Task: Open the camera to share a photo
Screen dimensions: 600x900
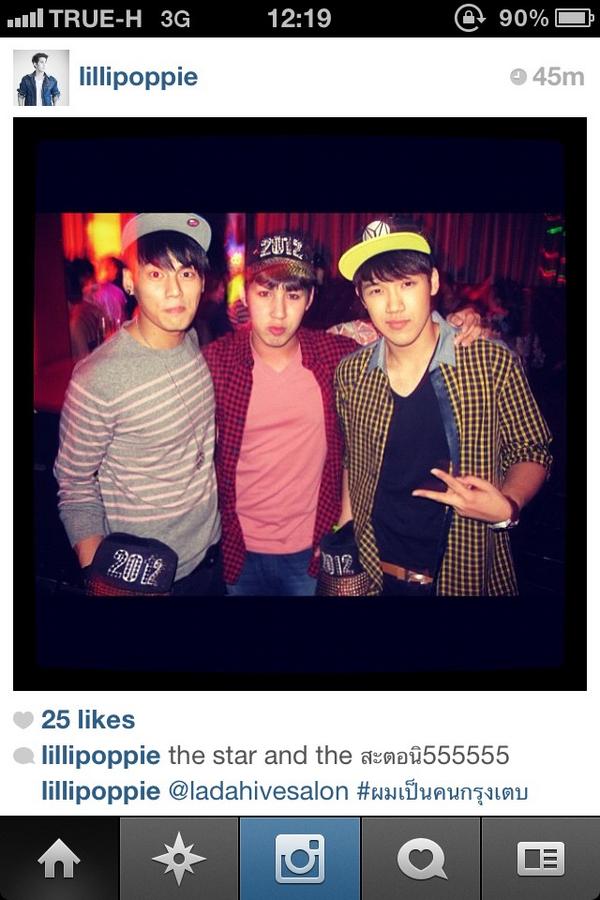Action: click(x=300, y=859)
